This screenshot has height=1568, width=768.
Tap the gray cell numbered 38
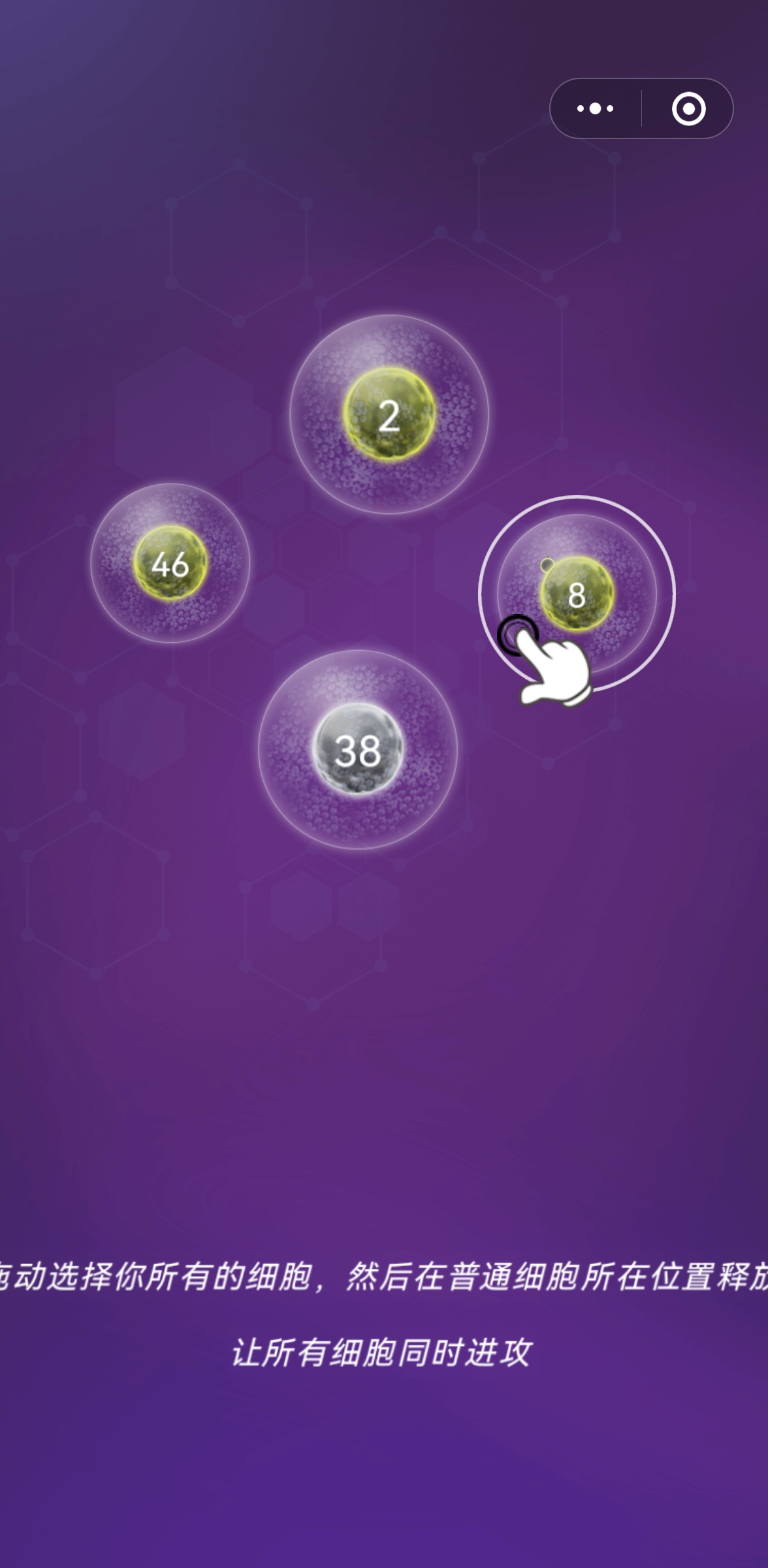[358, 749]
